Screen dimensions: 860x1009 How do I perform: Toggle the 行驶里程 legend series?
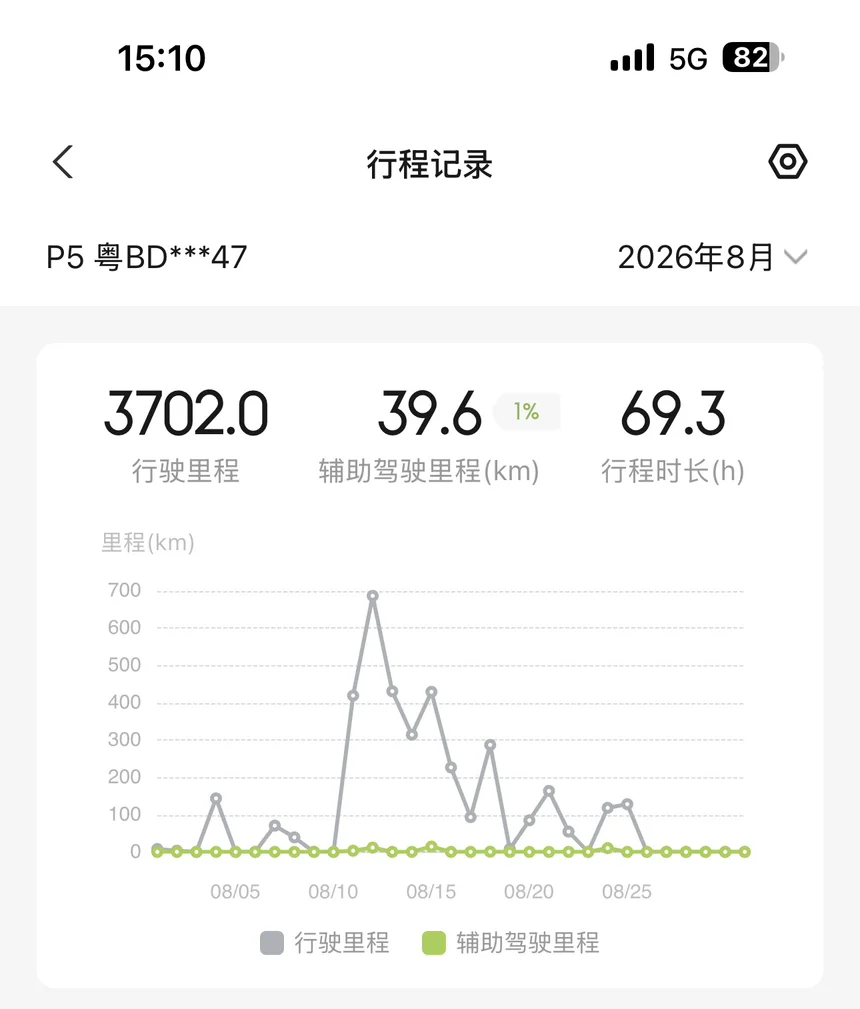coord(324,943)
